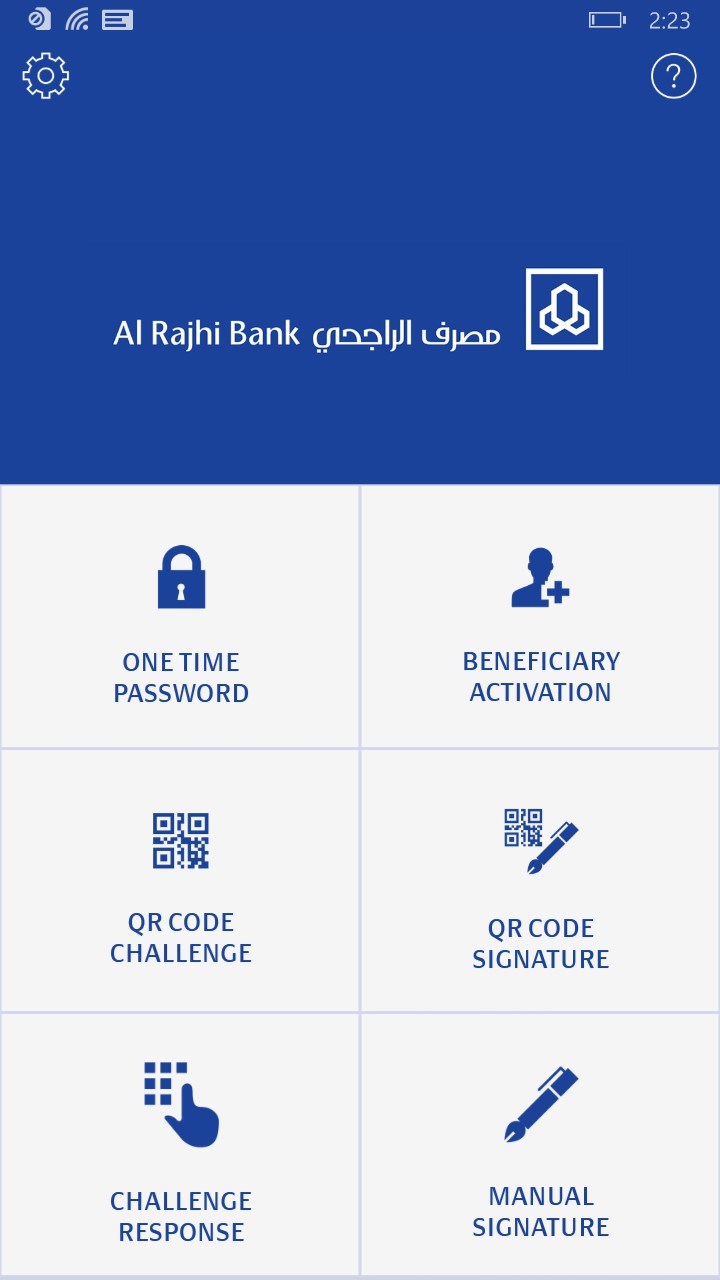The height and width of the screenshot is (1280, 720).
Task: Go to Manual Signature
Action: click(540, 1145)
